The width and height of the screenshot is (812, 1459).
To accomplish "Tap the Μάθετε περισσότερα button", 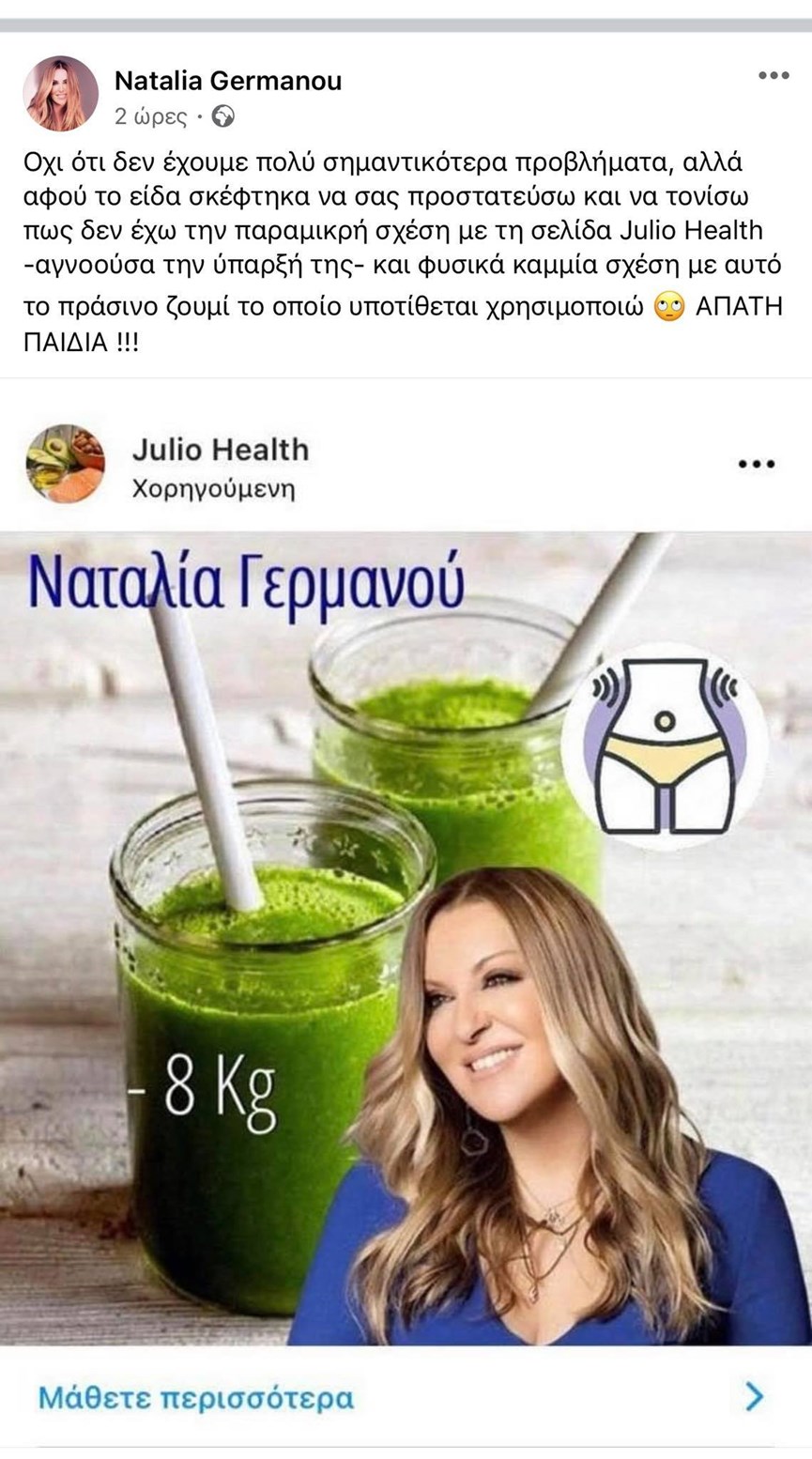I will (196, 1398).
